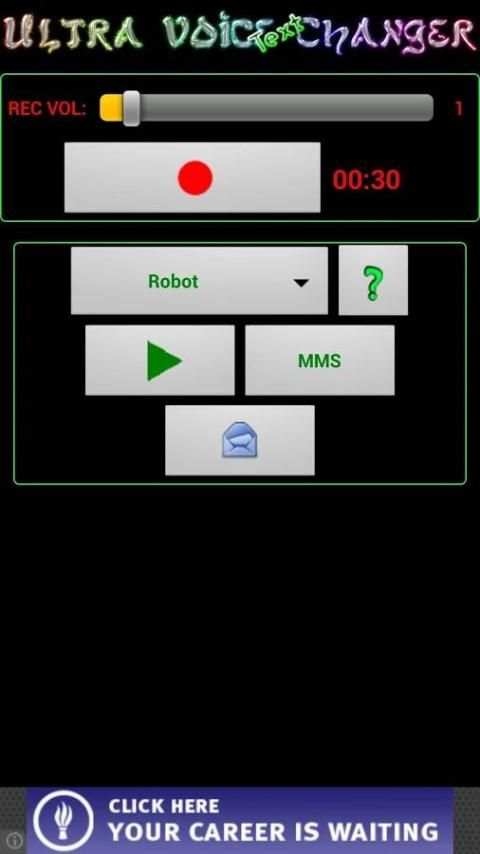Tap the REC VOL slider track
Image resolution: width=480 pixels, height=854 pixels.
click(266, 108)
